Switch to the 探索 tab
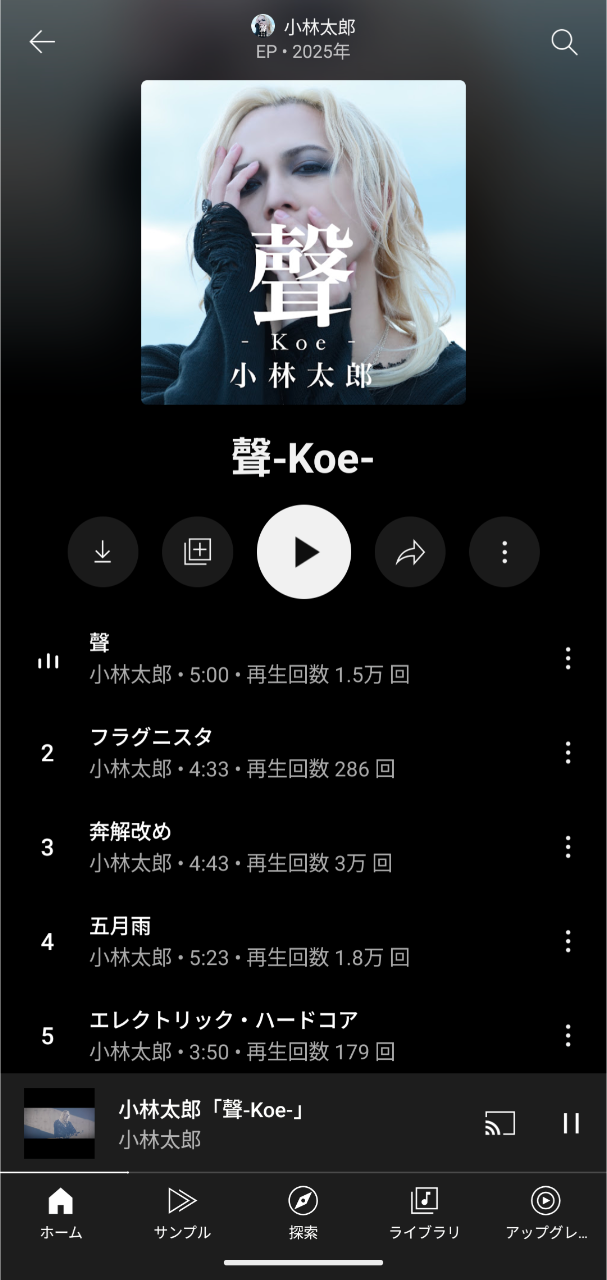The image size is (607, 1280). [303, 1213]
